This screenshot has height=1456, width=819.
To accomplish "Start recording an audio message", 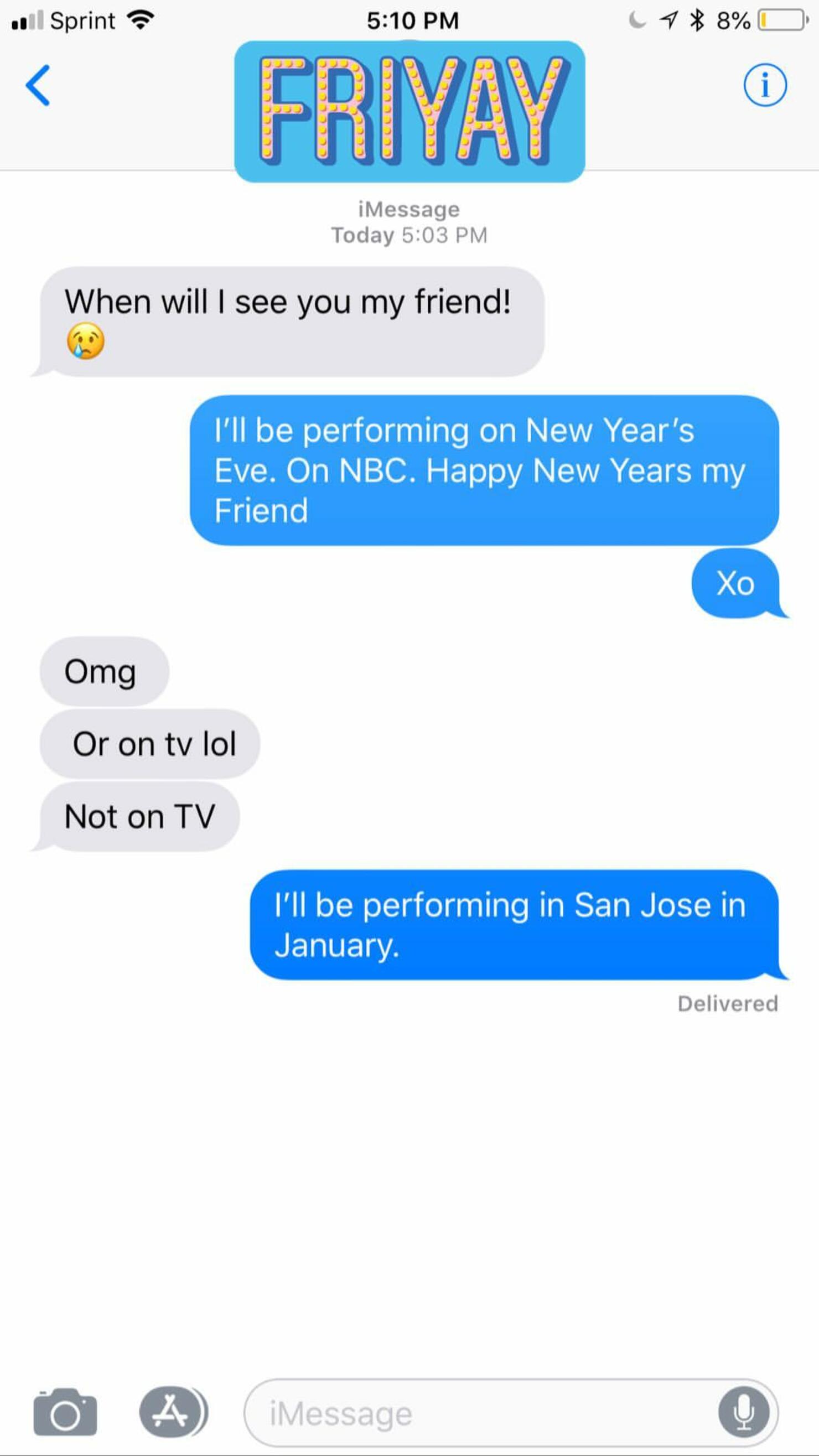I will [743, 1412].
